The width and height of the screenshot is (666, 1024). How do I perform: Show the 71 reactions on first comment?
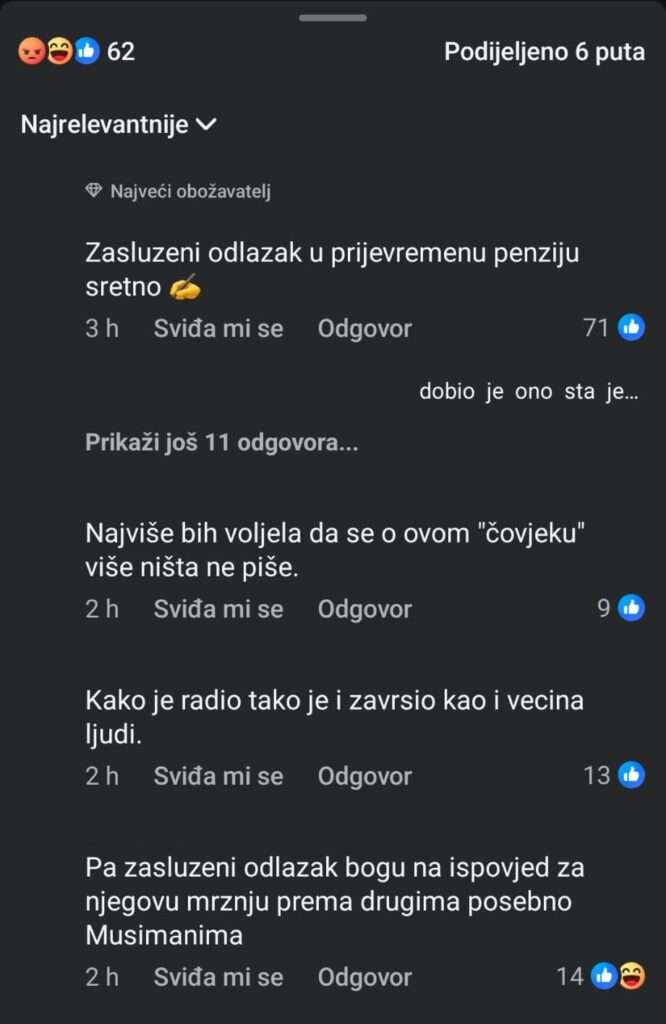tap(613, 327)
